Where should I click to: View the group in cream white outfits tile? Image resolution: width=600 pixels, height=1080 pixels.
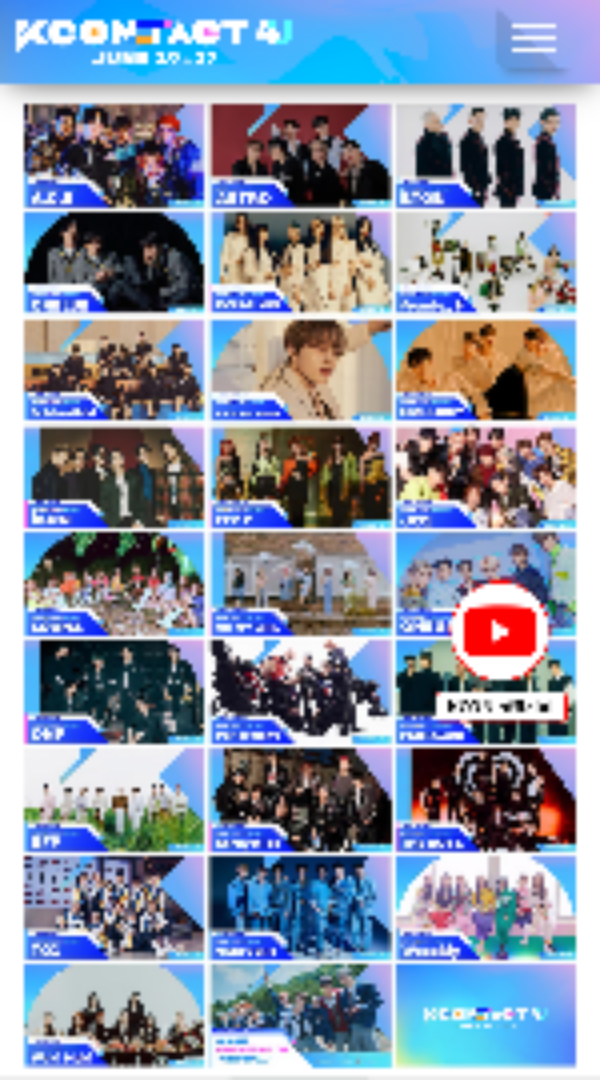click(300, 262)
